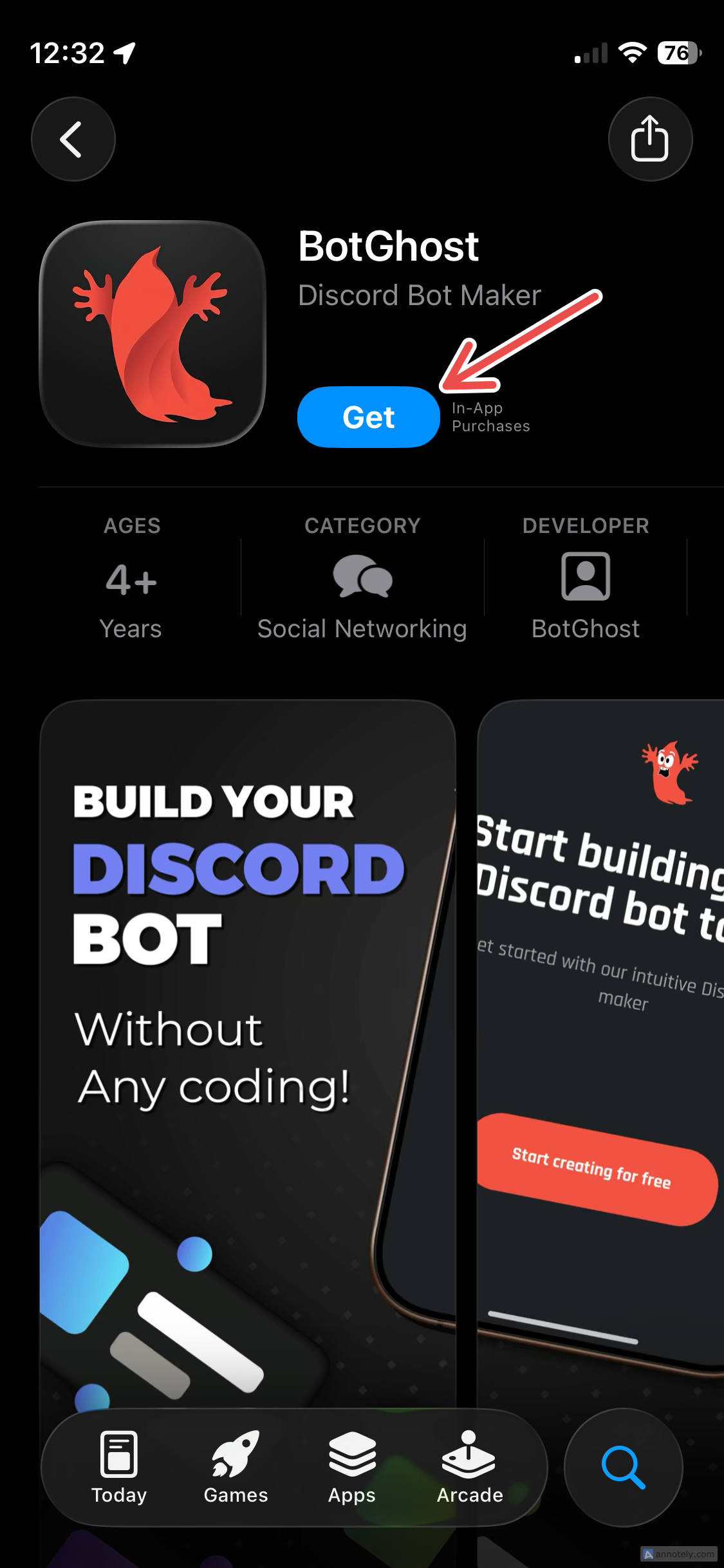The image size is (724, 1568).
Task: Open the App Store search
Action: [x=622, y=1467]
